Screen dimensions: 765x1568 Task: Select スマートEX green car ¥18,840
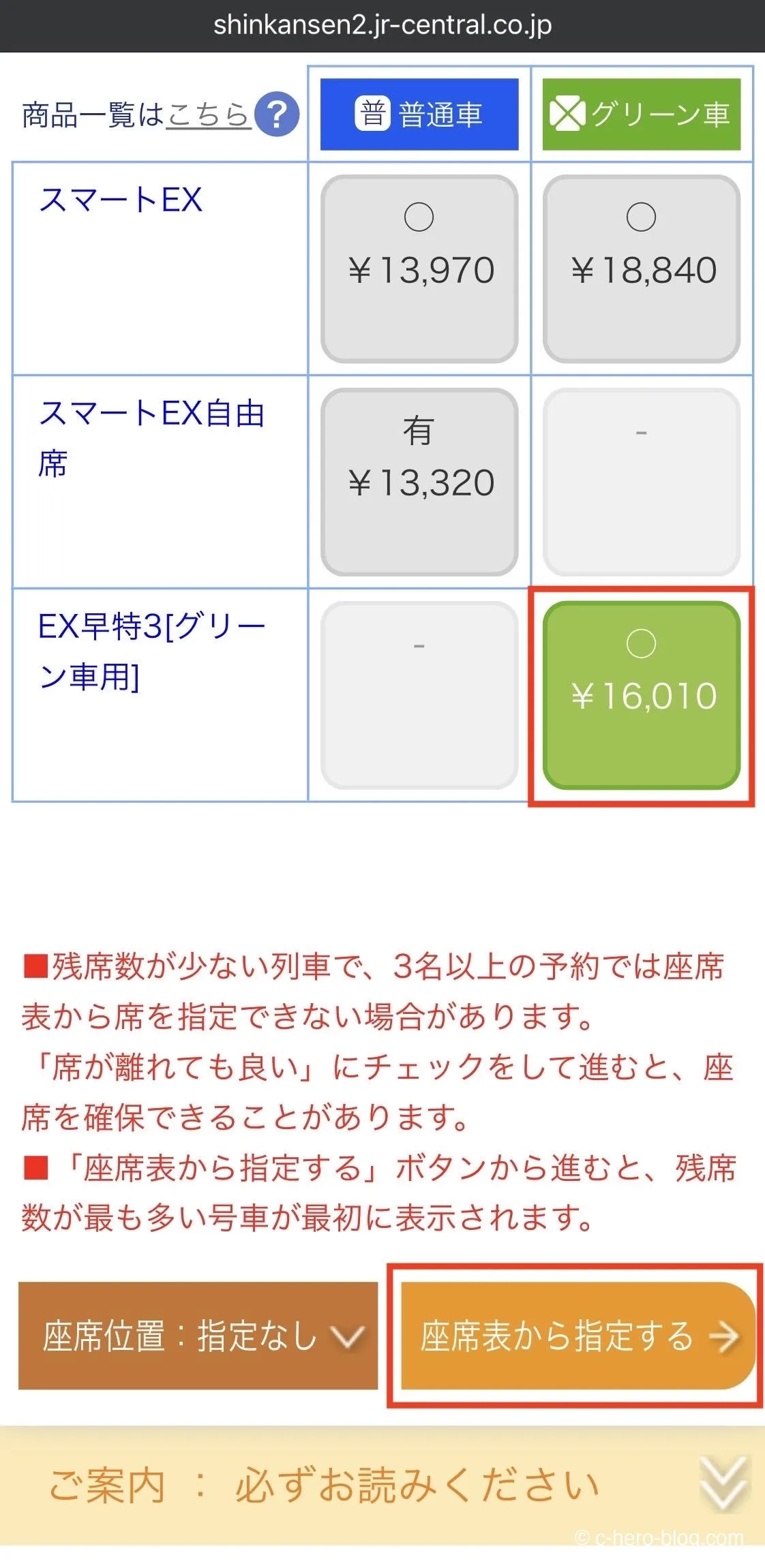pos(642,268)
